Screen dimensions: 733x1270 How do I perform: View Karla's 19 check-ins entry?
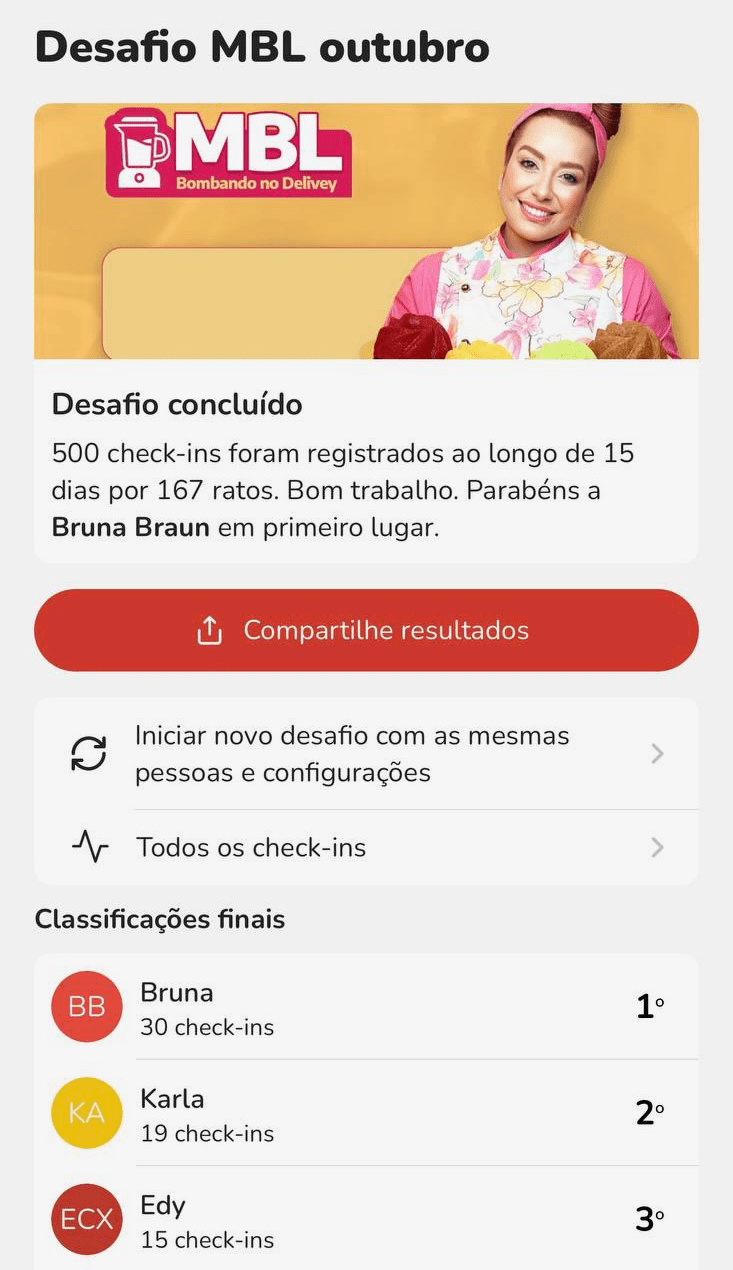(x=366, y=1114)
